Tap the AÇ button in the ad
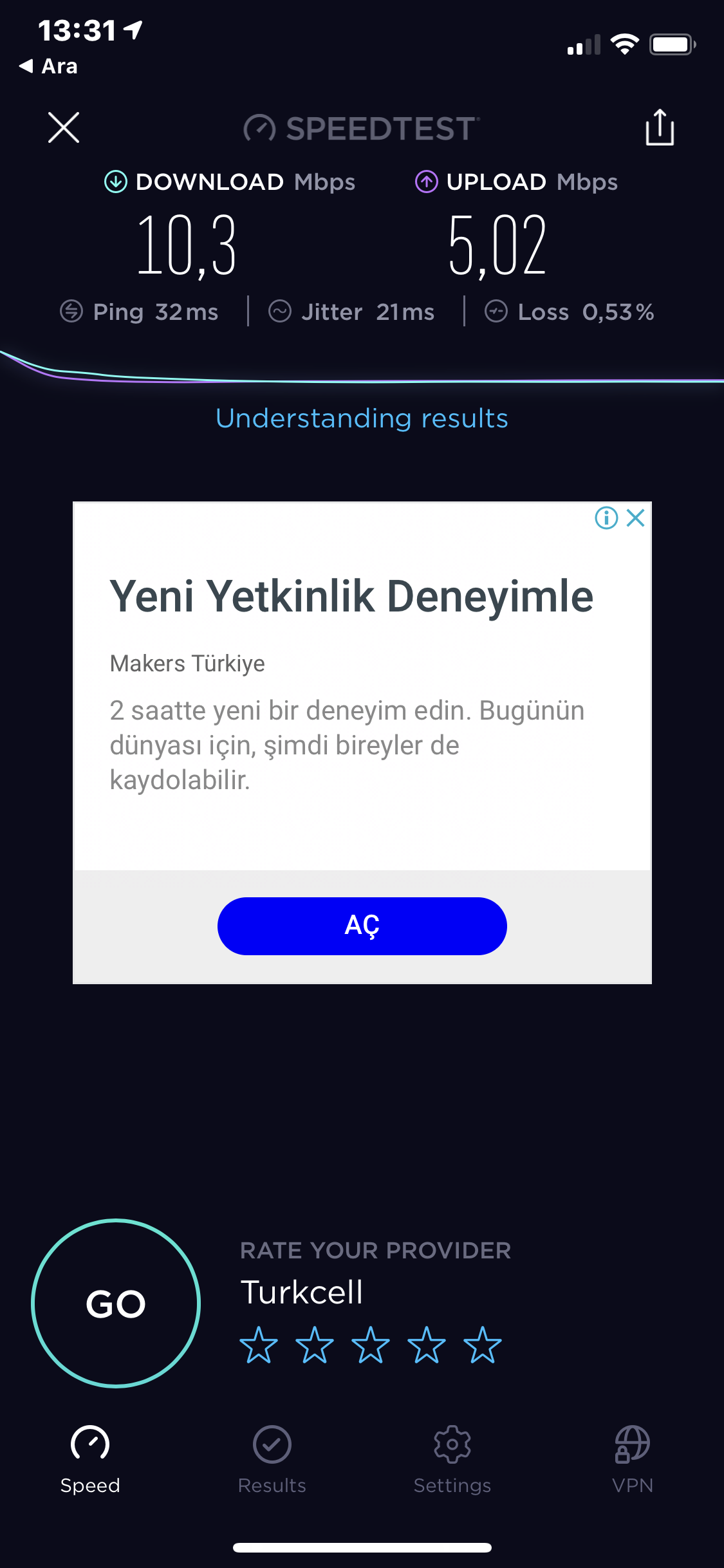The height and width of the screenshot is (1568, 724). (362, 926)
